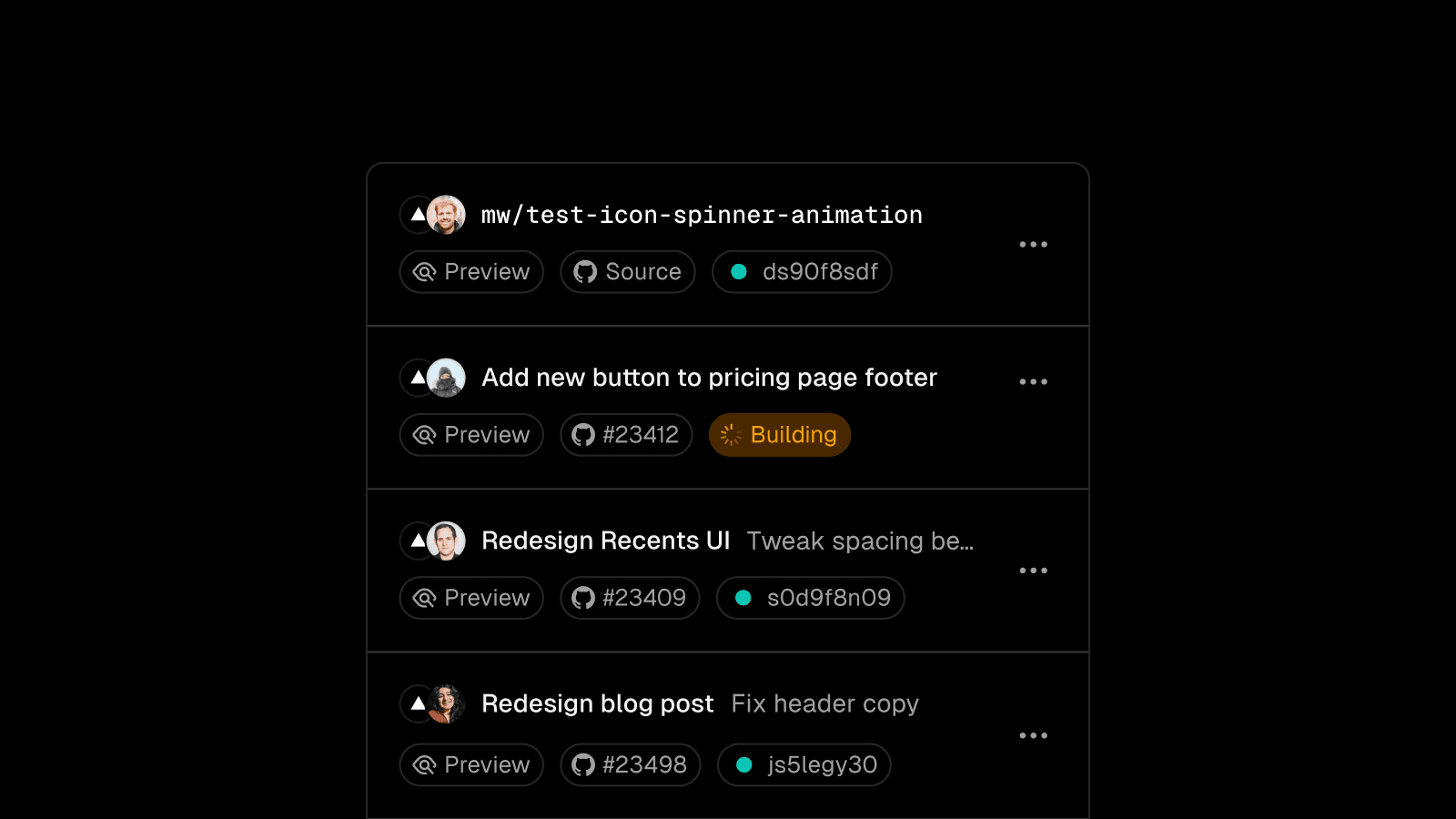Open overflow menu for Redesign Recents UI
The width and height of the screenshot is (1456, 819).
click(x=1033, y=571)
